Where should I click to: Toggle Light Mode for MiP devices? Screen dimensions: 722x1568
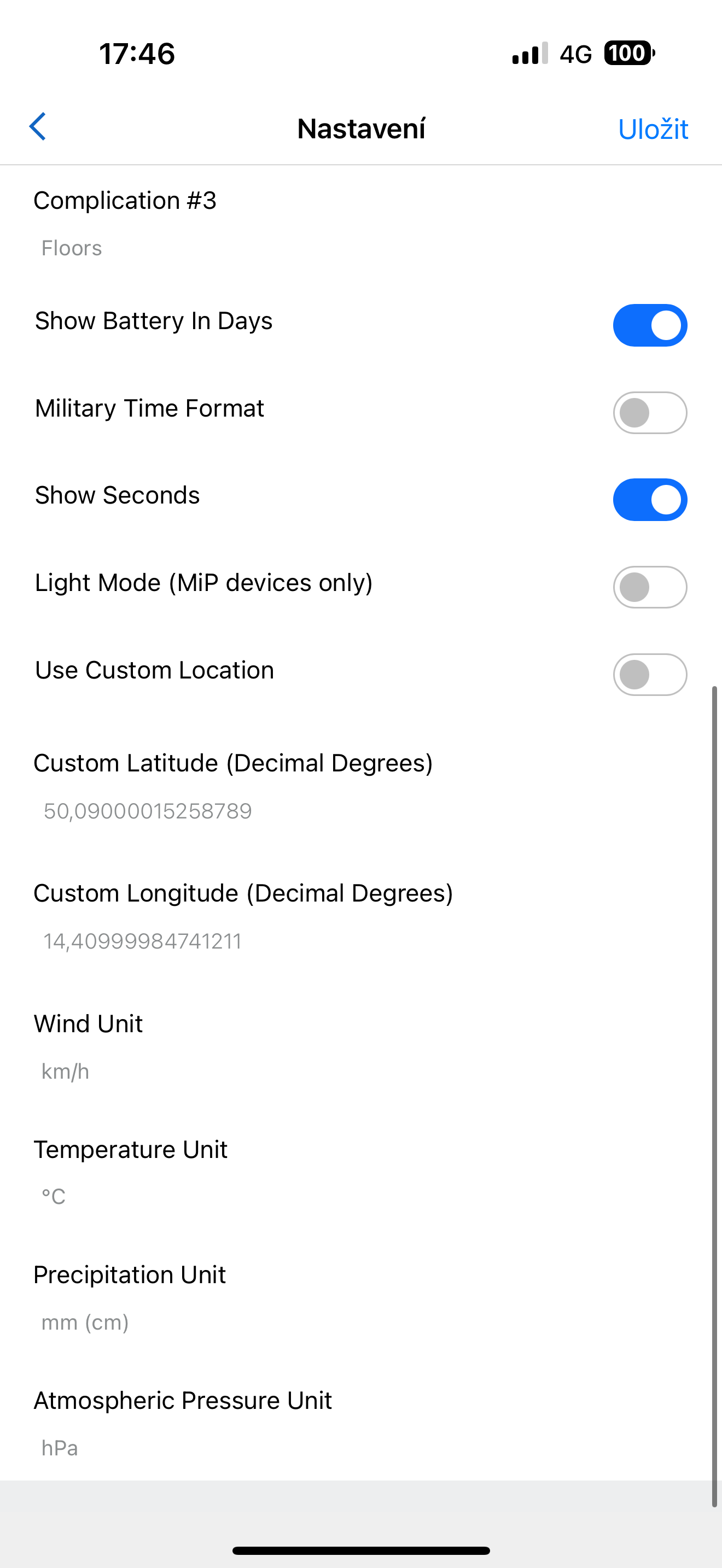pyautogui.click(x=650, y=587)
